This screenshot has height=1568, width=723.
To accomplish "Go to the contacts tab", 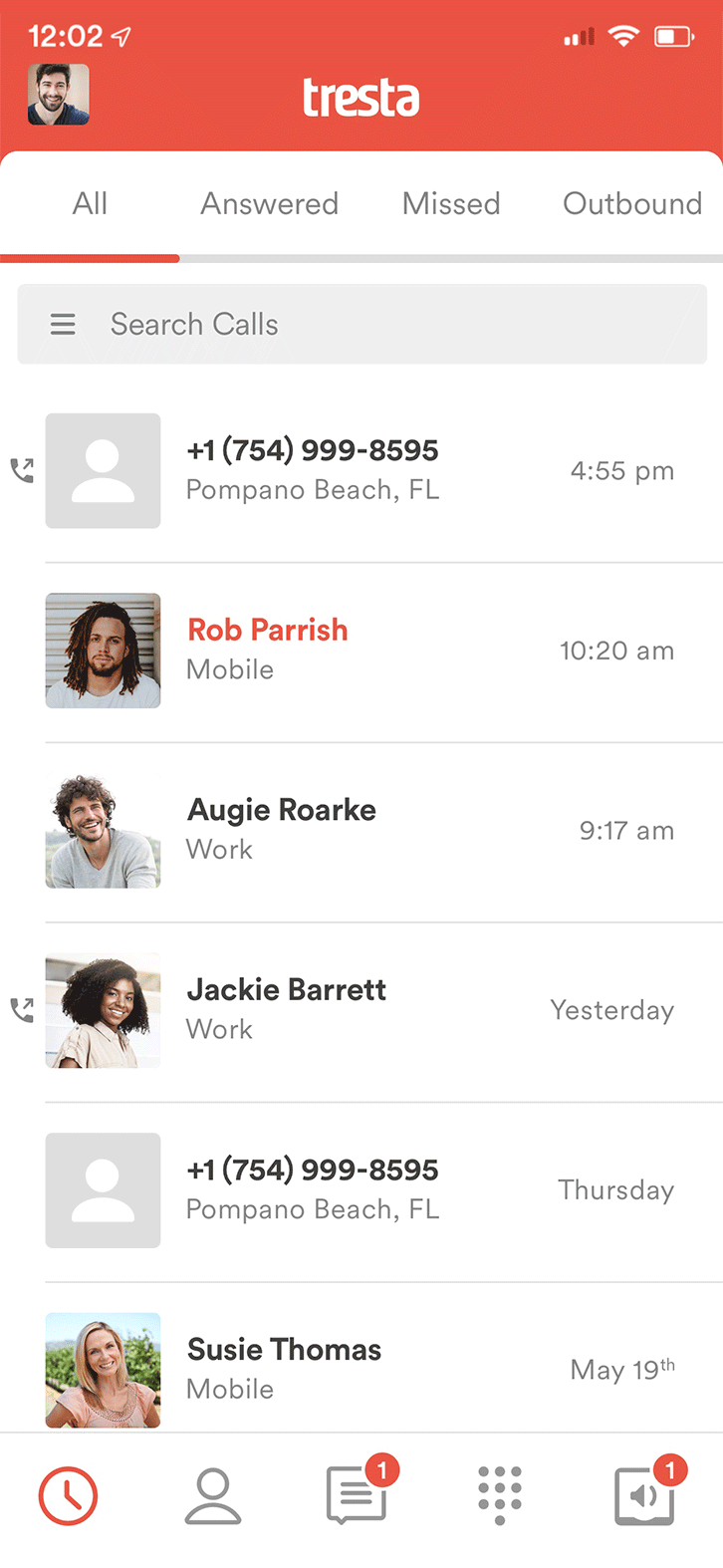I will [x=212, y=1496].
